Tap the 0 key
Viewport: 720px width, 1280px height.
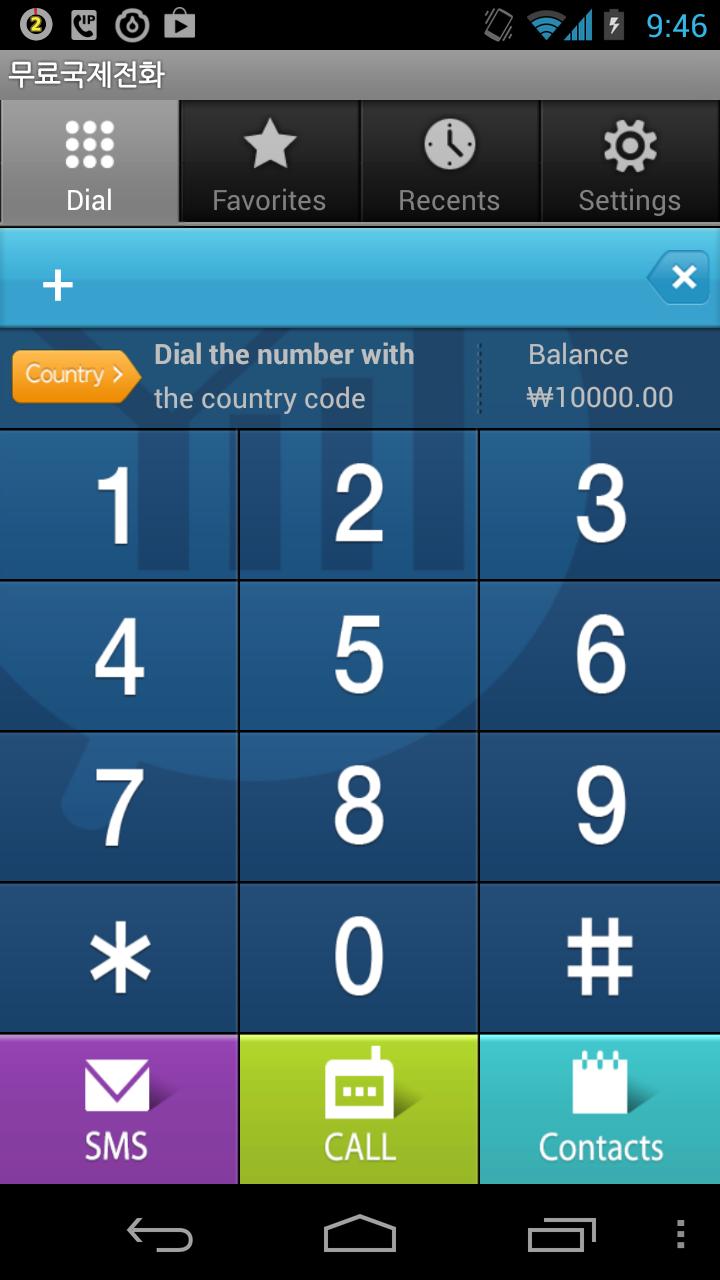[x=359, y=958]
